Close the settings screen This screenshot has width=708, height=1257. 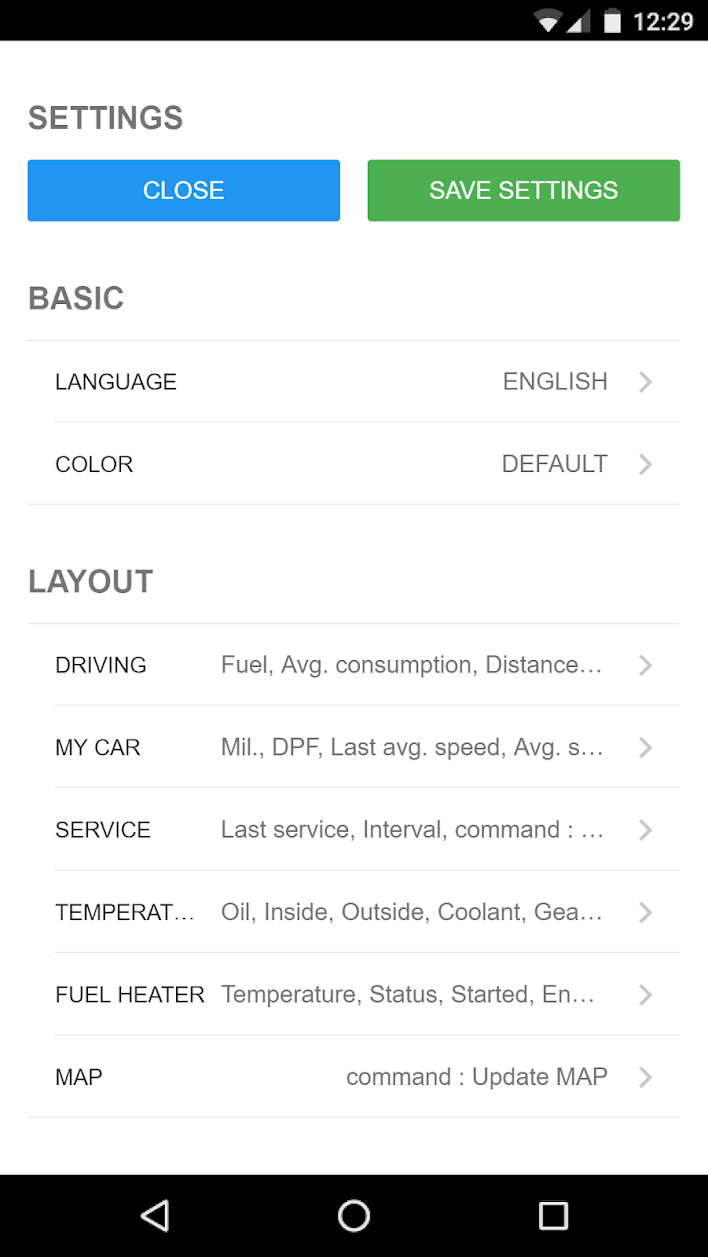183,190
